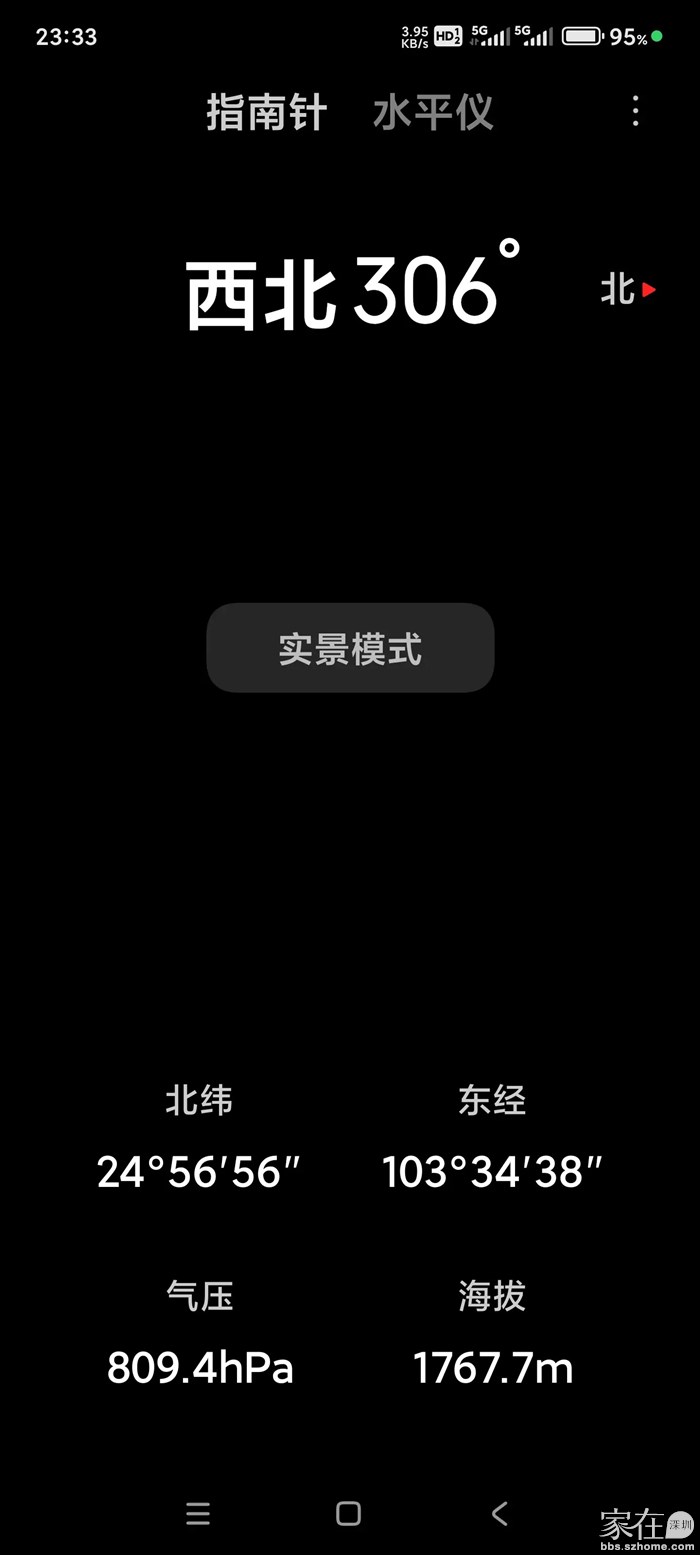
Task: Go to the home screen
Action: (x=348, y=1513)
